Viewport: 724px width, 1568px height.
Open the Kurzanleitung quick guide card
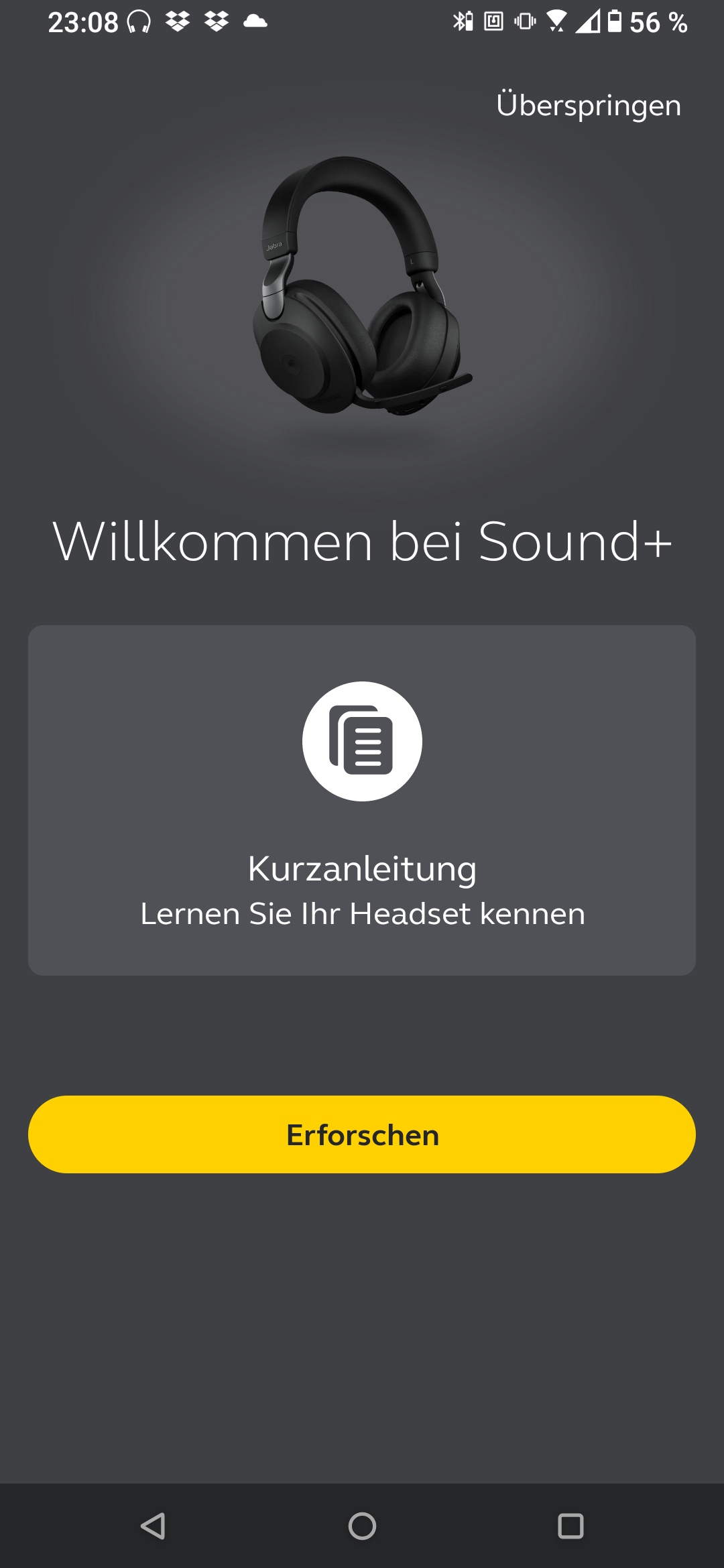click(x=362, y=799)
